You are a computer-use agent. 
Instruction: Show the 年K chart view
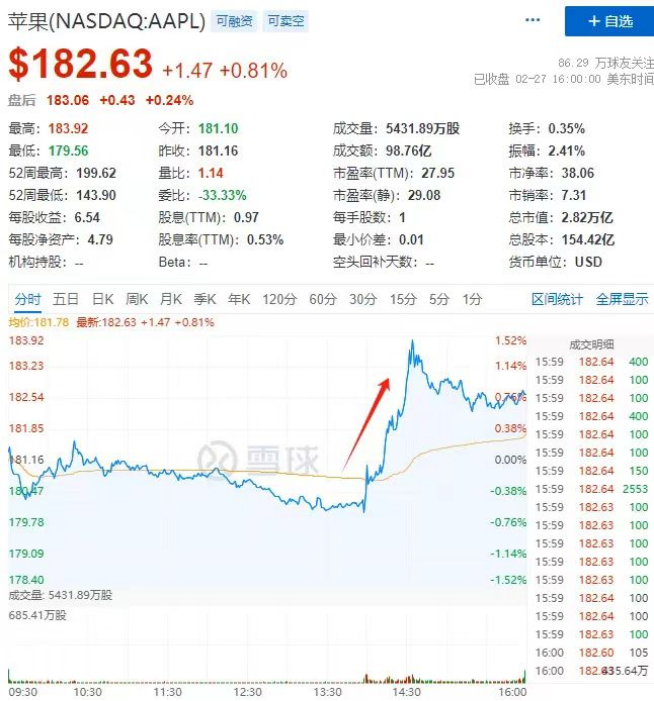click(239, 299)
